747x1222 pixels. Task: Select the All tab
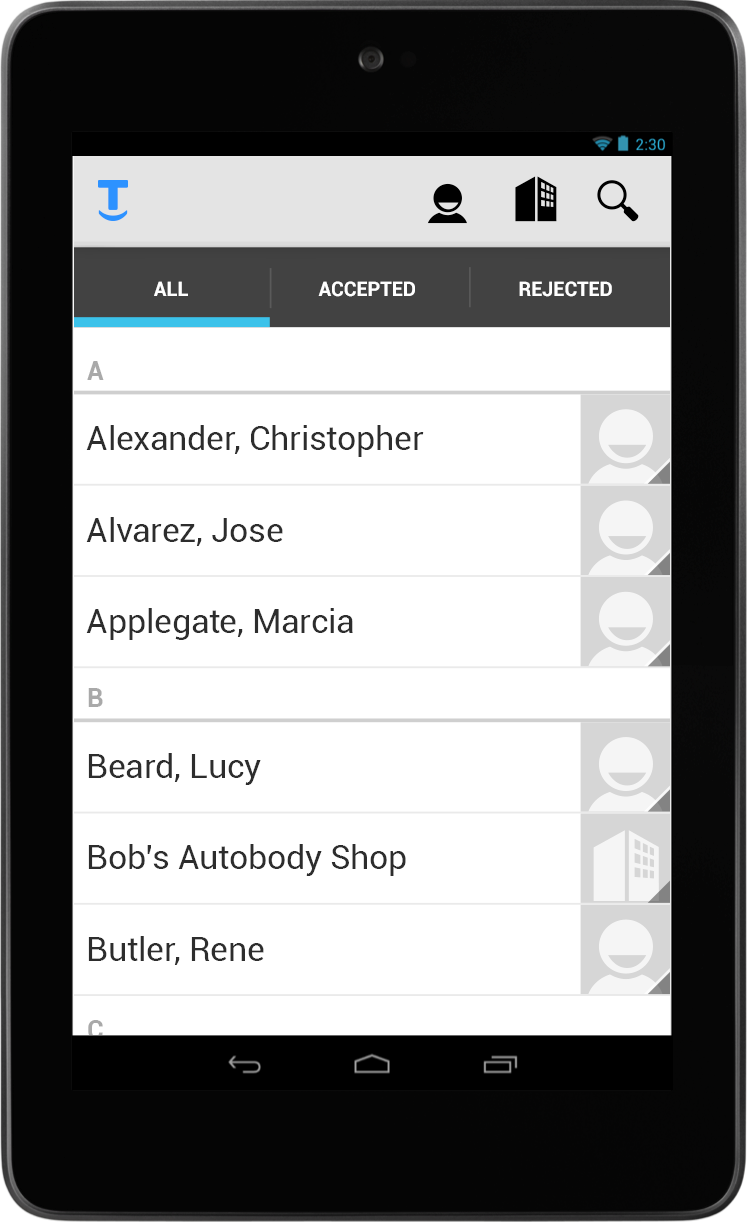click(171, 289)
